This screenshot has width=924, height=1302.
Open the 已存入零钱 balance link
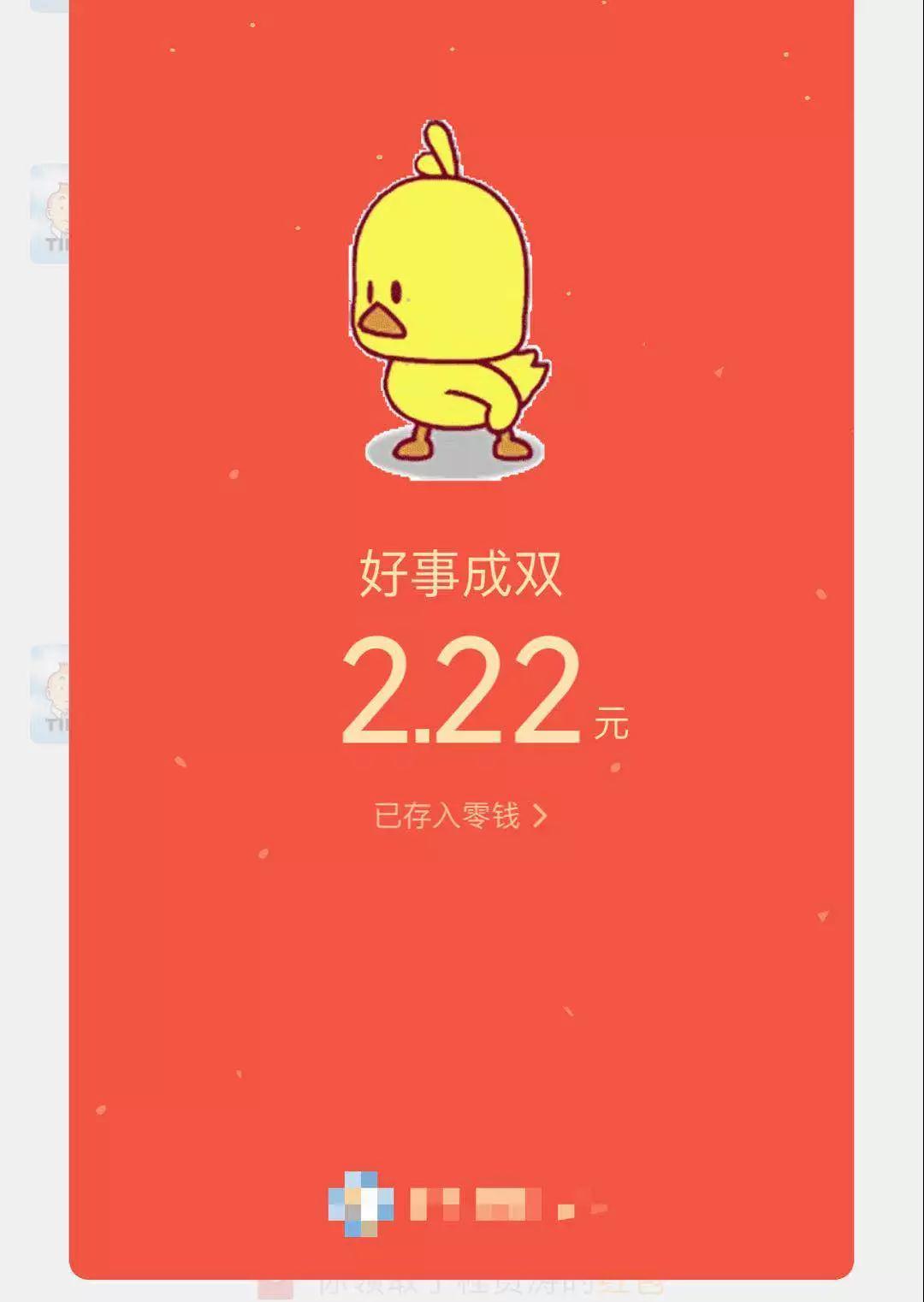tap(459, 815)
